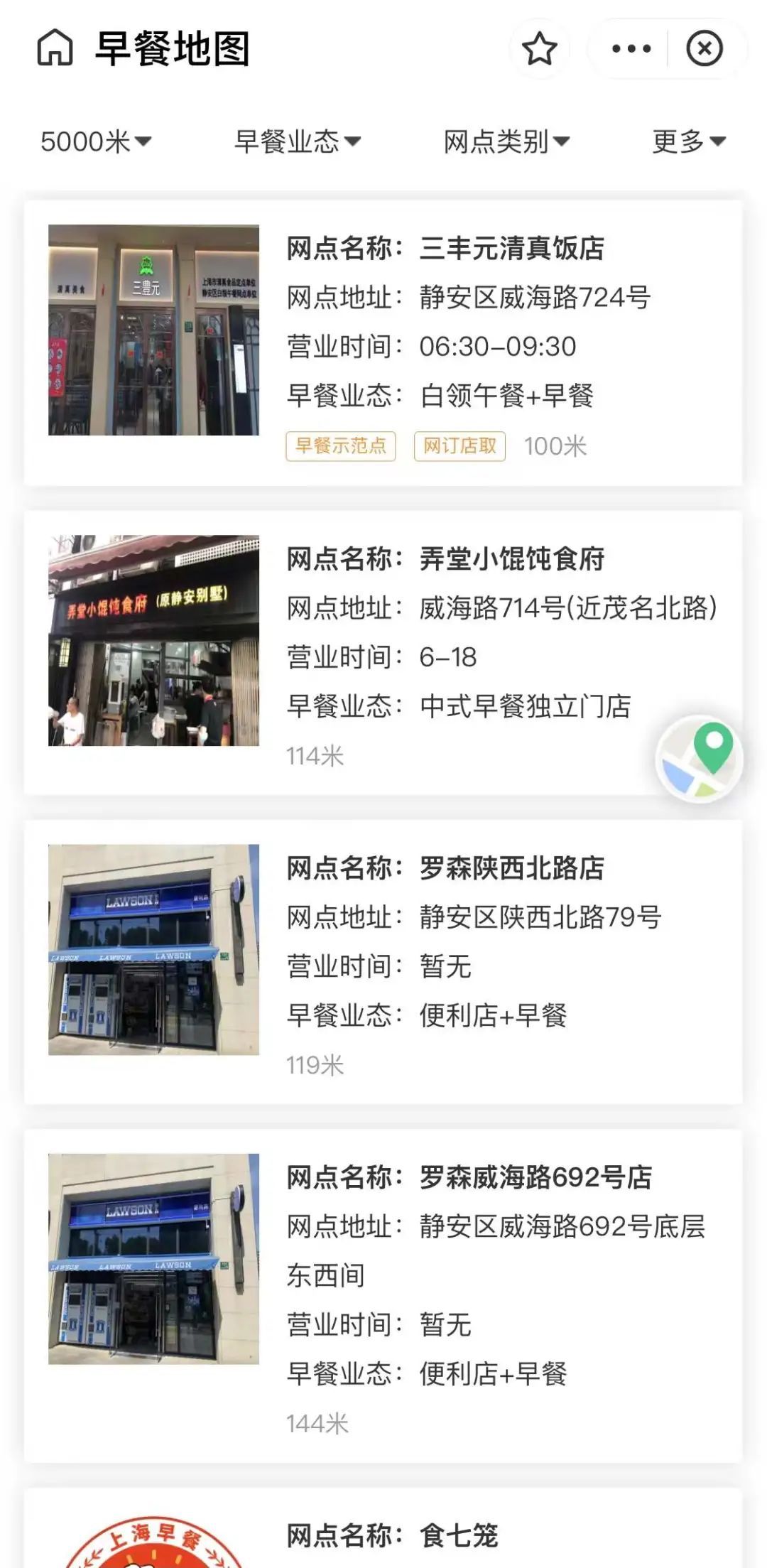Expand the 网点类别 filter dropdown
Screen dimensions: 767x1568
pyautogui.click(x=507, y=141)
